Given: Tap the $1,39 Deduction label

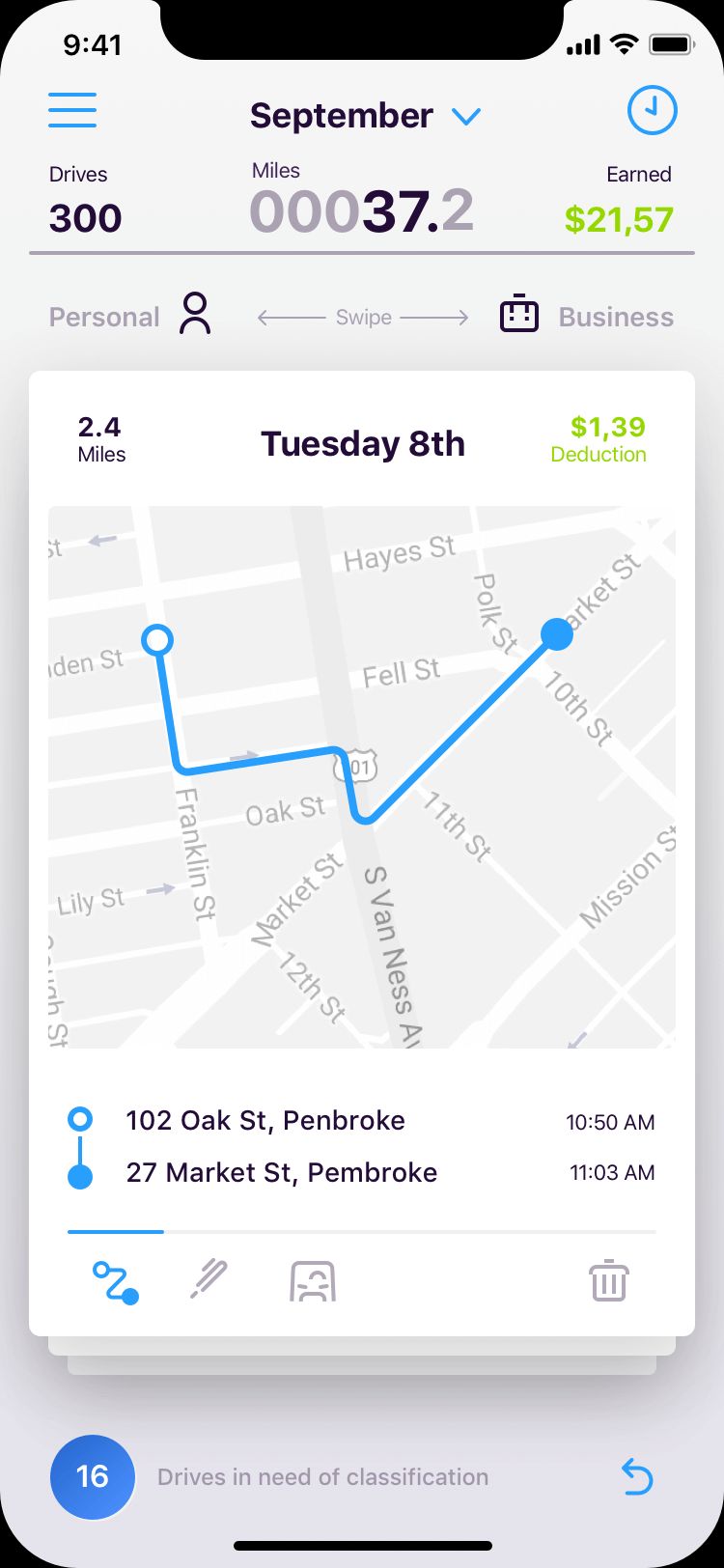Looking at the screenshot, I should (x=599, y=439).
